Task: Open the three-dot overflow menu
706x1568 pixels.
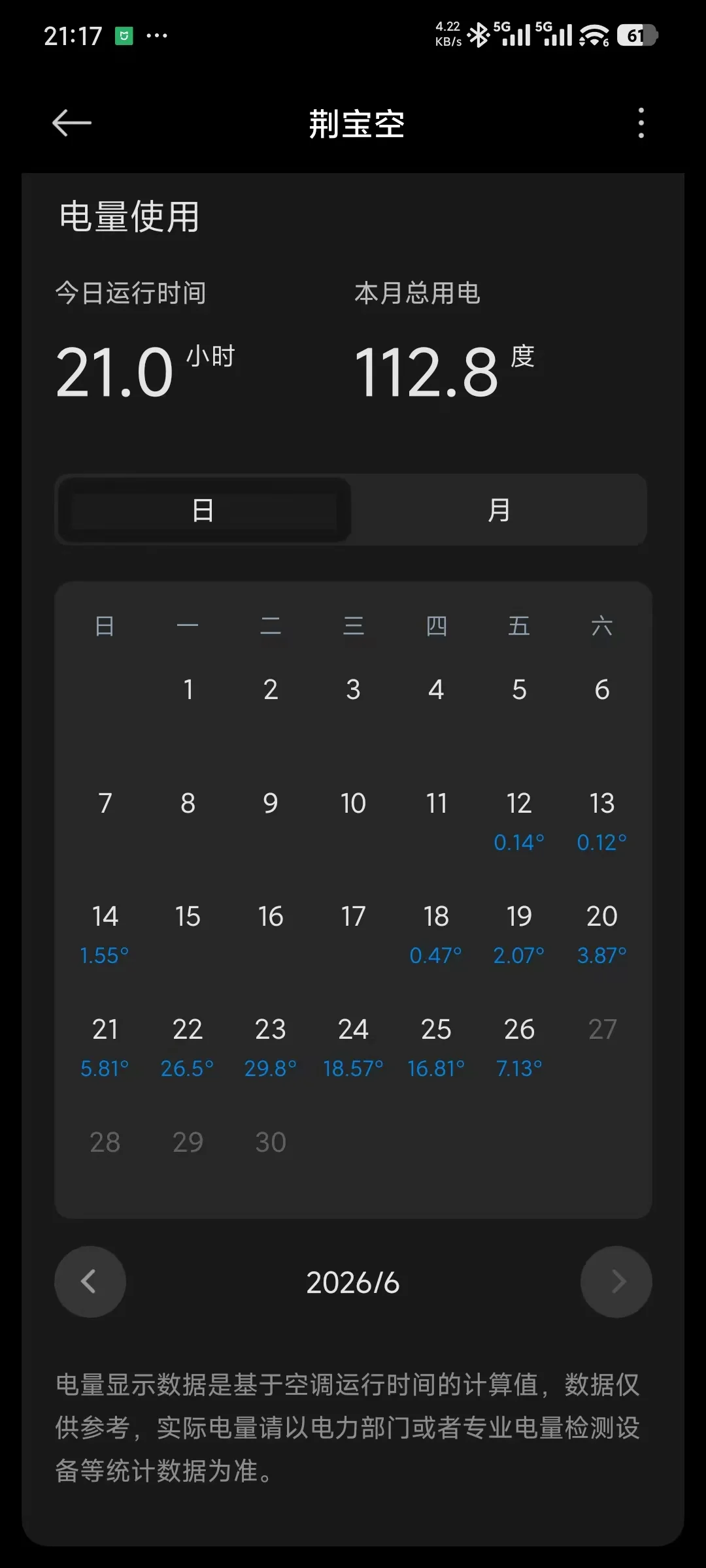Action: tap(641, 123)
